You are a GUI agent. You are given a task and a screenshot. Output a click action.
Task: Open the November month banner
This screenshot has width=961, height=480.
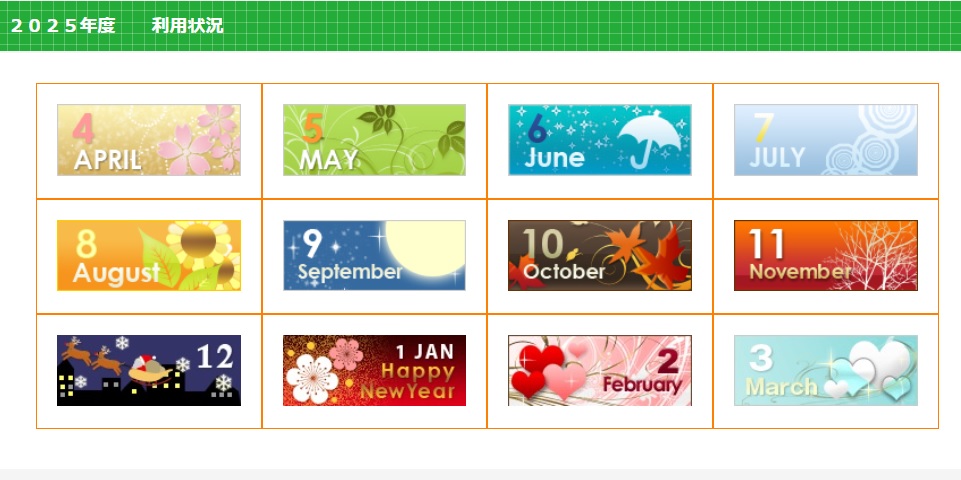click(825, 255)
